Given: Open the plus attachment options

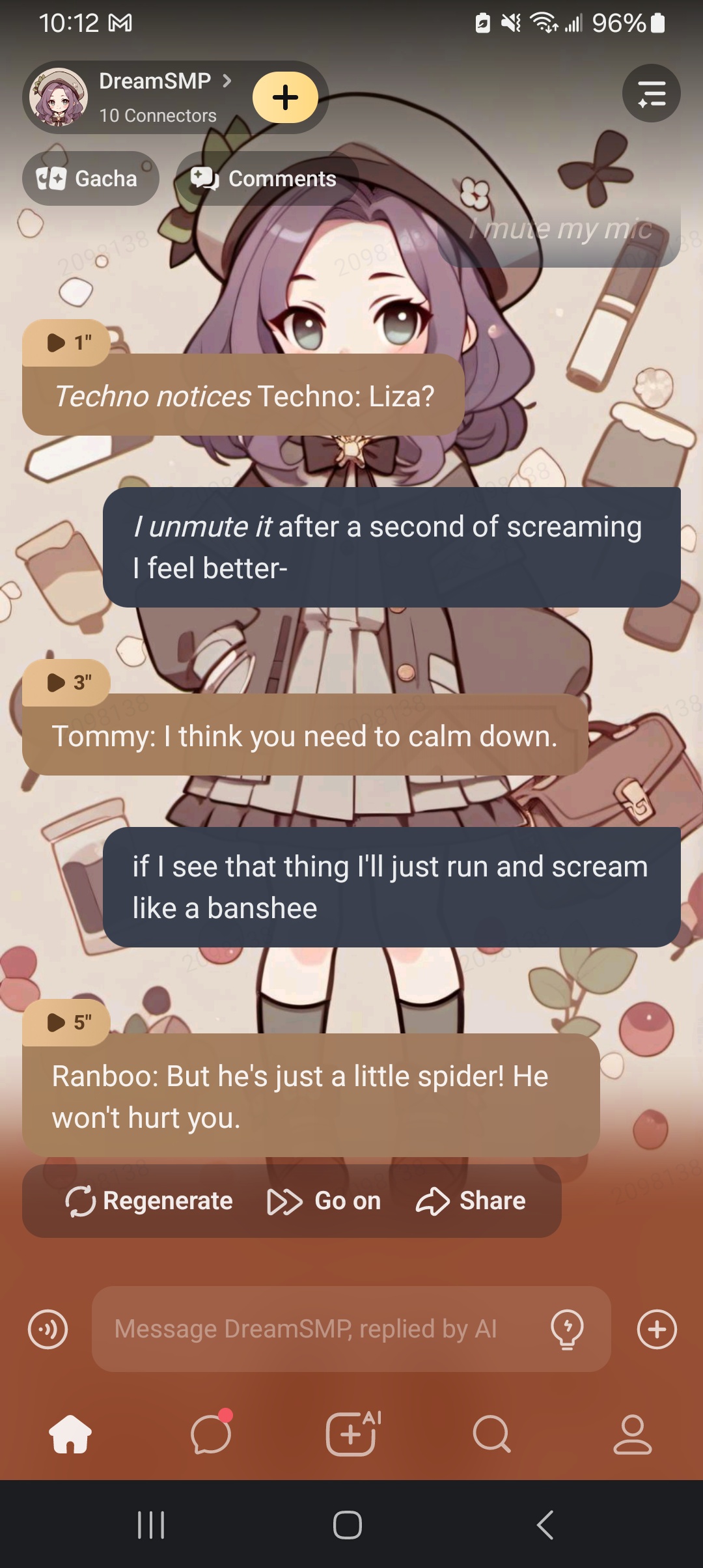Looking at the screenshot, I should click(x=657, y=1329).
